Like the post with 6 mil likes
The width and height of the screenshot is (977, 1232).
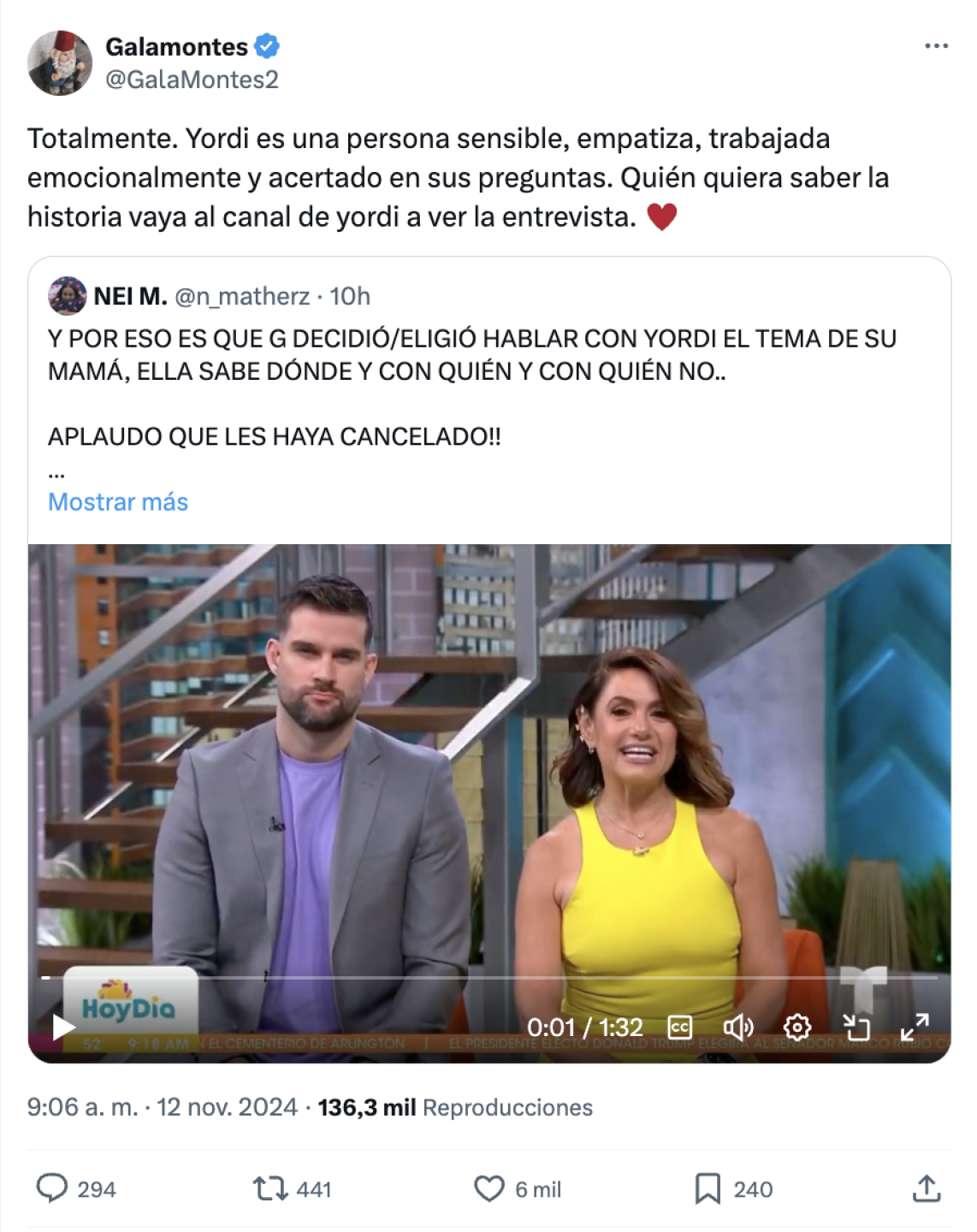coord(489,1189)
